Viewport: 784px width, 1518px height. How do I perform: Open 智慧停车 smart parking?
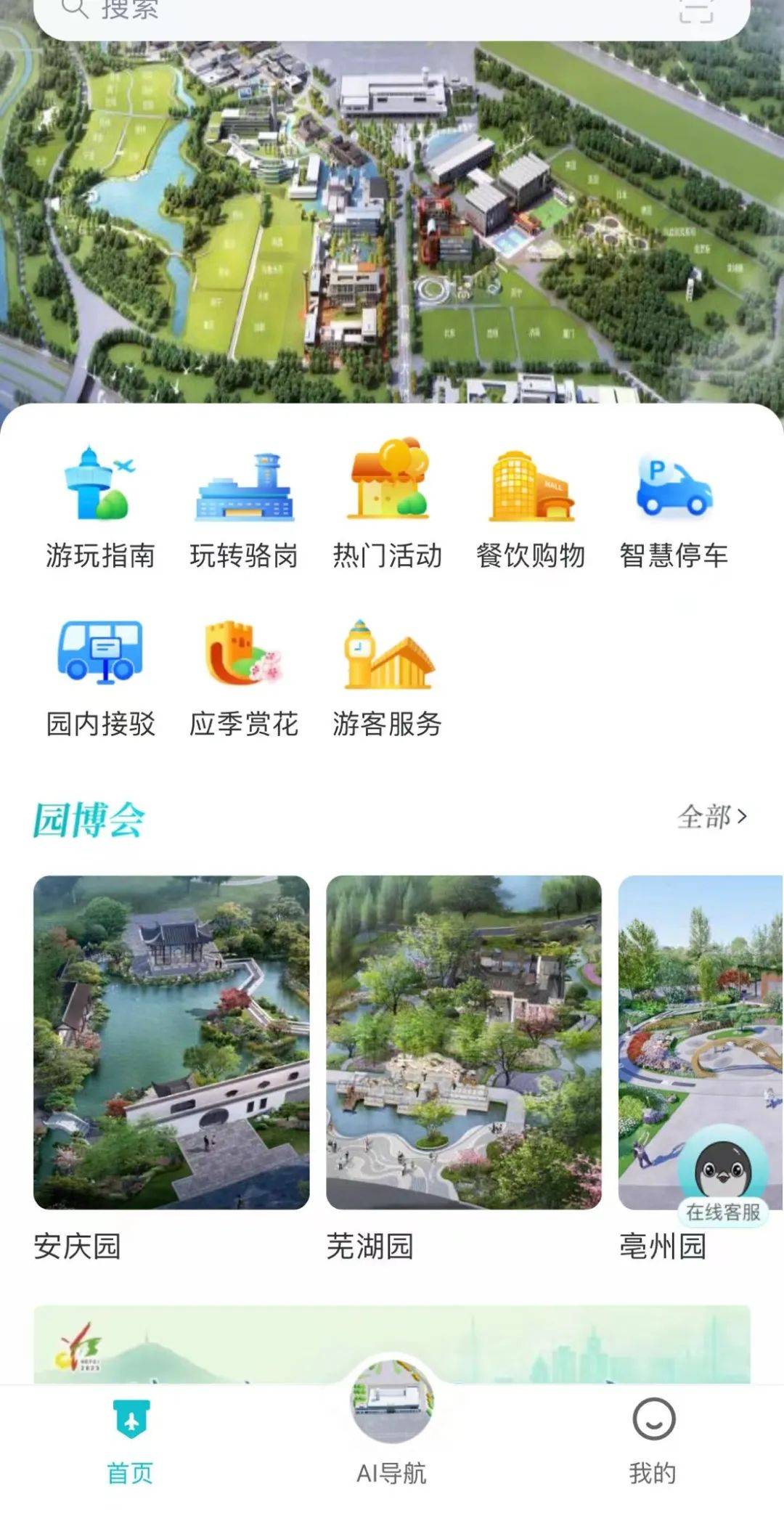point(674,505)
